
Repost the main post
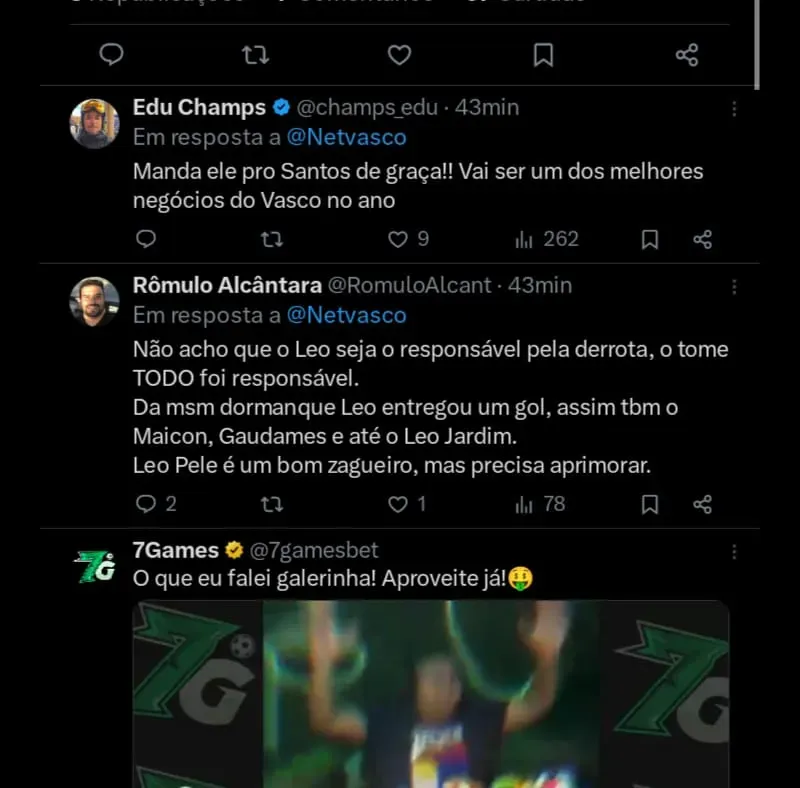256,54
